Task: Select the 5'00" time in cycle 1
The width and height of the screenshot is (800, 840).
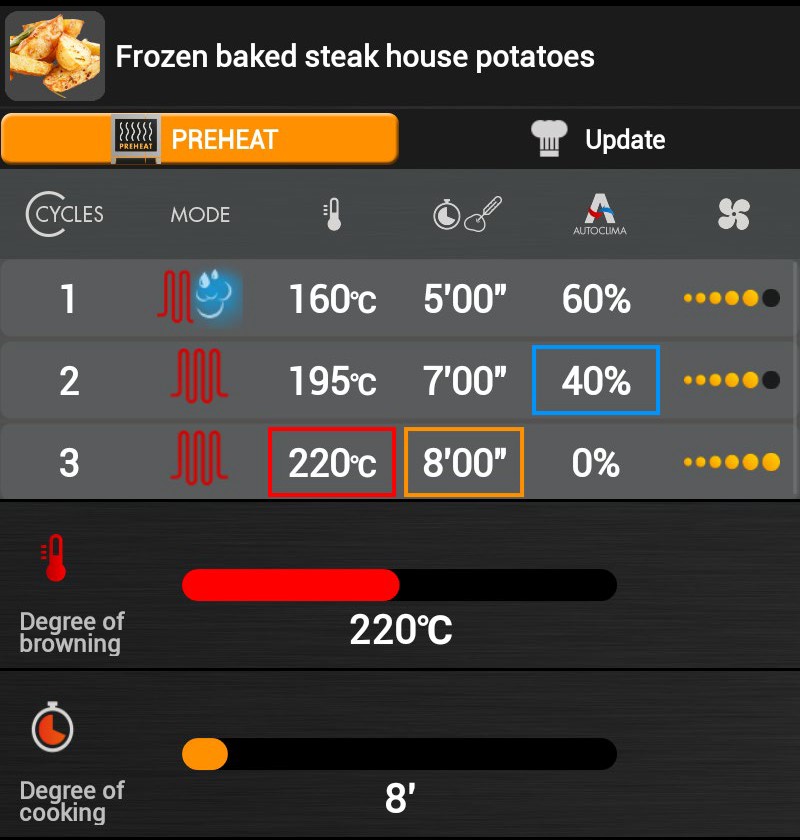Action: point(464,299)
